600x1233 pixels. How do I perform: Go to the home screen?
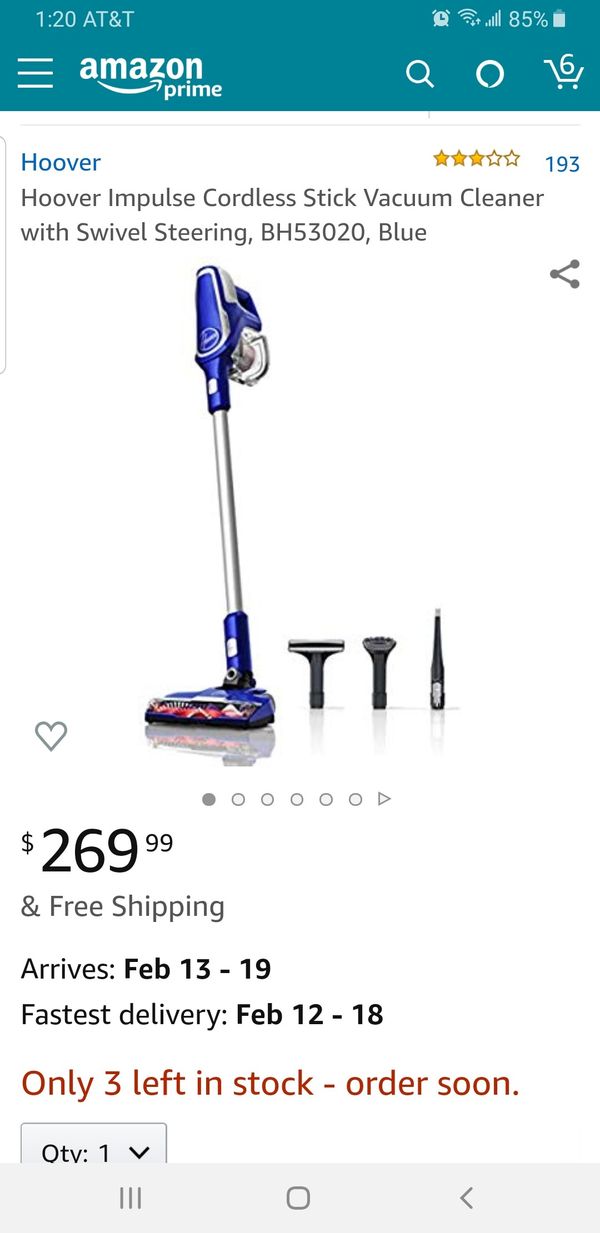pyautogui.click(x=298, y=1198)
